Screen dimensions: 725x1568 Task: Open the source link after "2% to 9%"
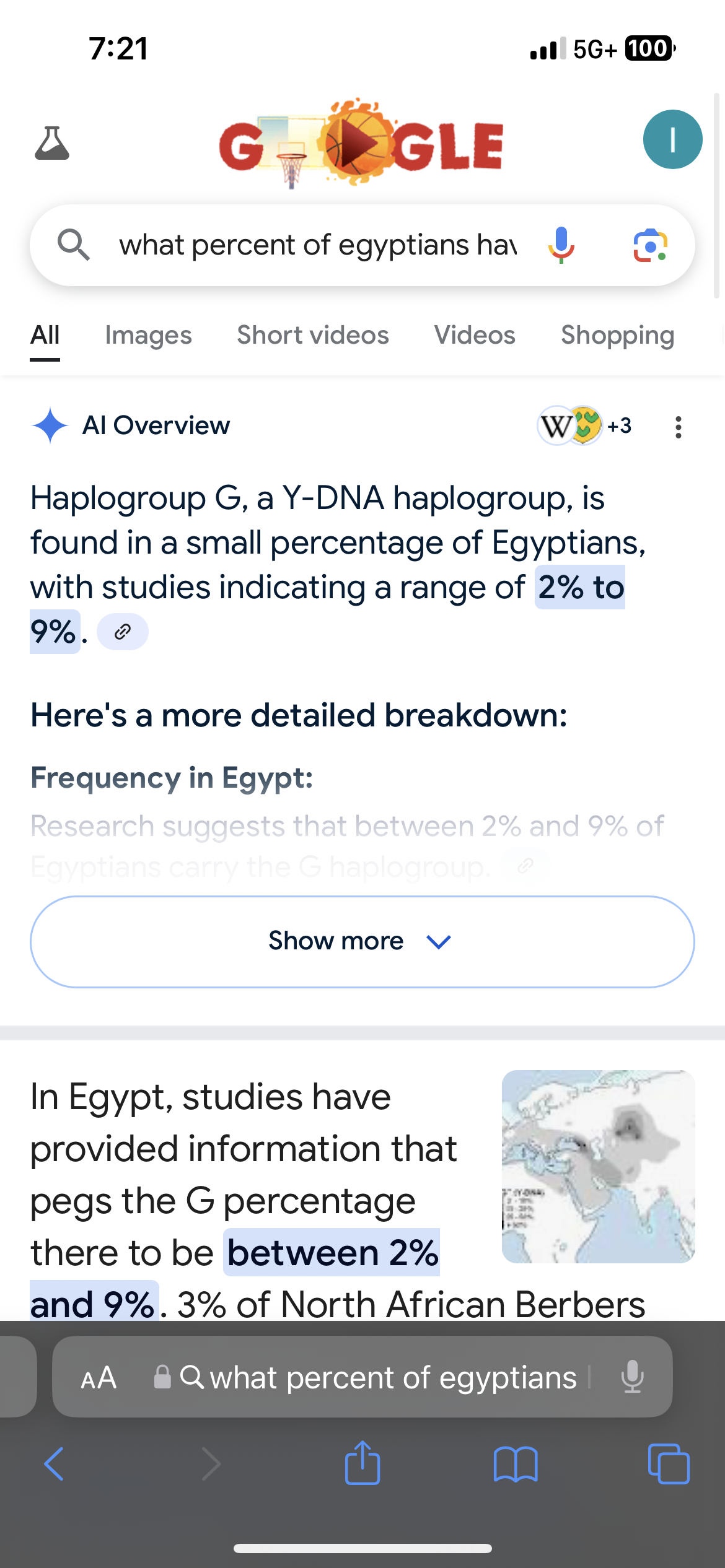[x=123, y=632]
